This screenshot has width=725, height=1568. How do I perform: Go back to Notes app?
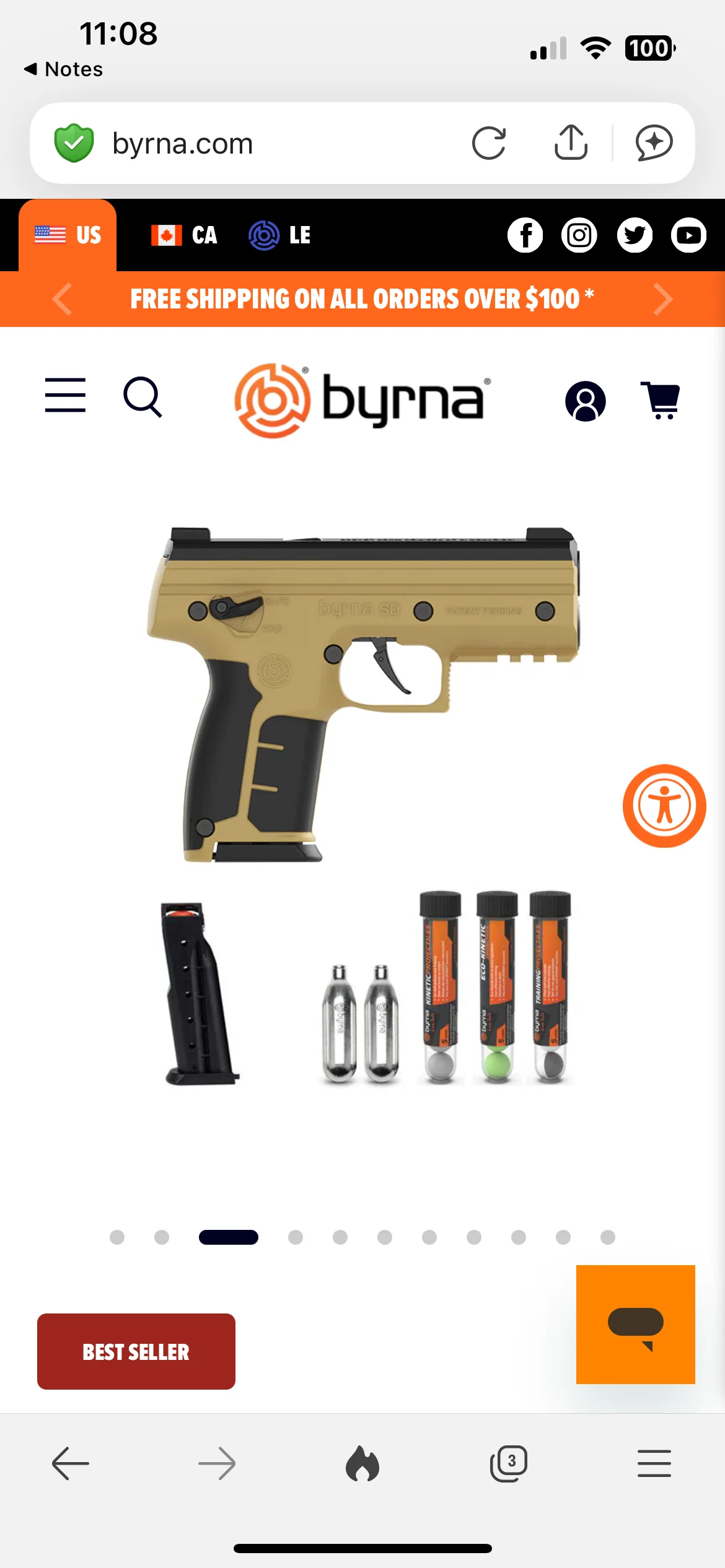[x=63, y=69]
